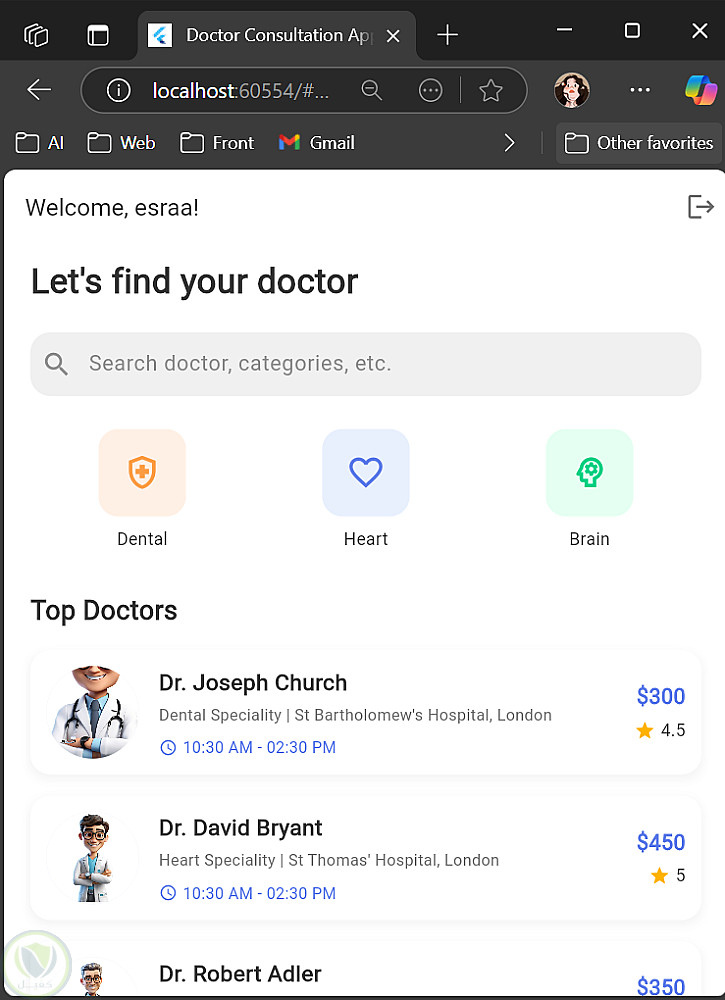This screenshot has width=725, height=1000.
Task: Select the Heart category
Action: coord(365,473)
